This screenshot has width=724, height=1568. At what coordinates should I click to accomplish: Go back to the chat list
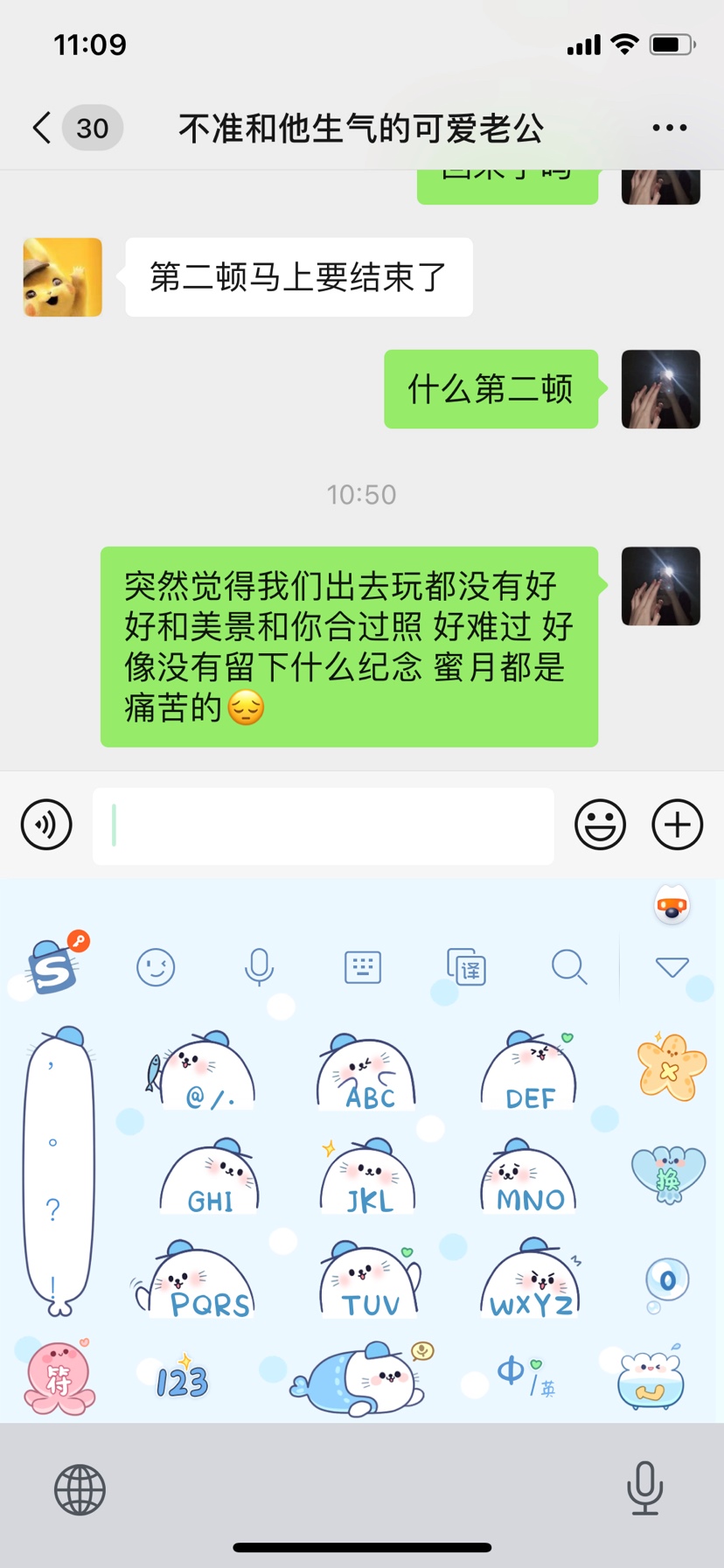click(42, 128)
